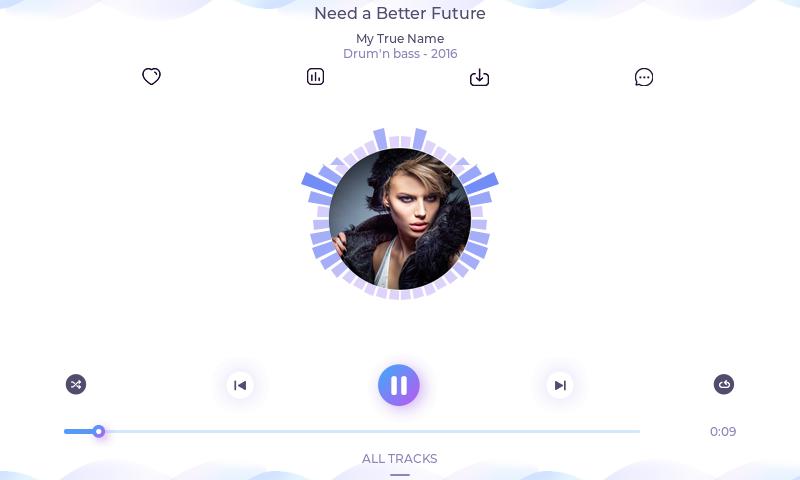
Task: Seek to the middle of the progress bar
Action: coord(352,431)
